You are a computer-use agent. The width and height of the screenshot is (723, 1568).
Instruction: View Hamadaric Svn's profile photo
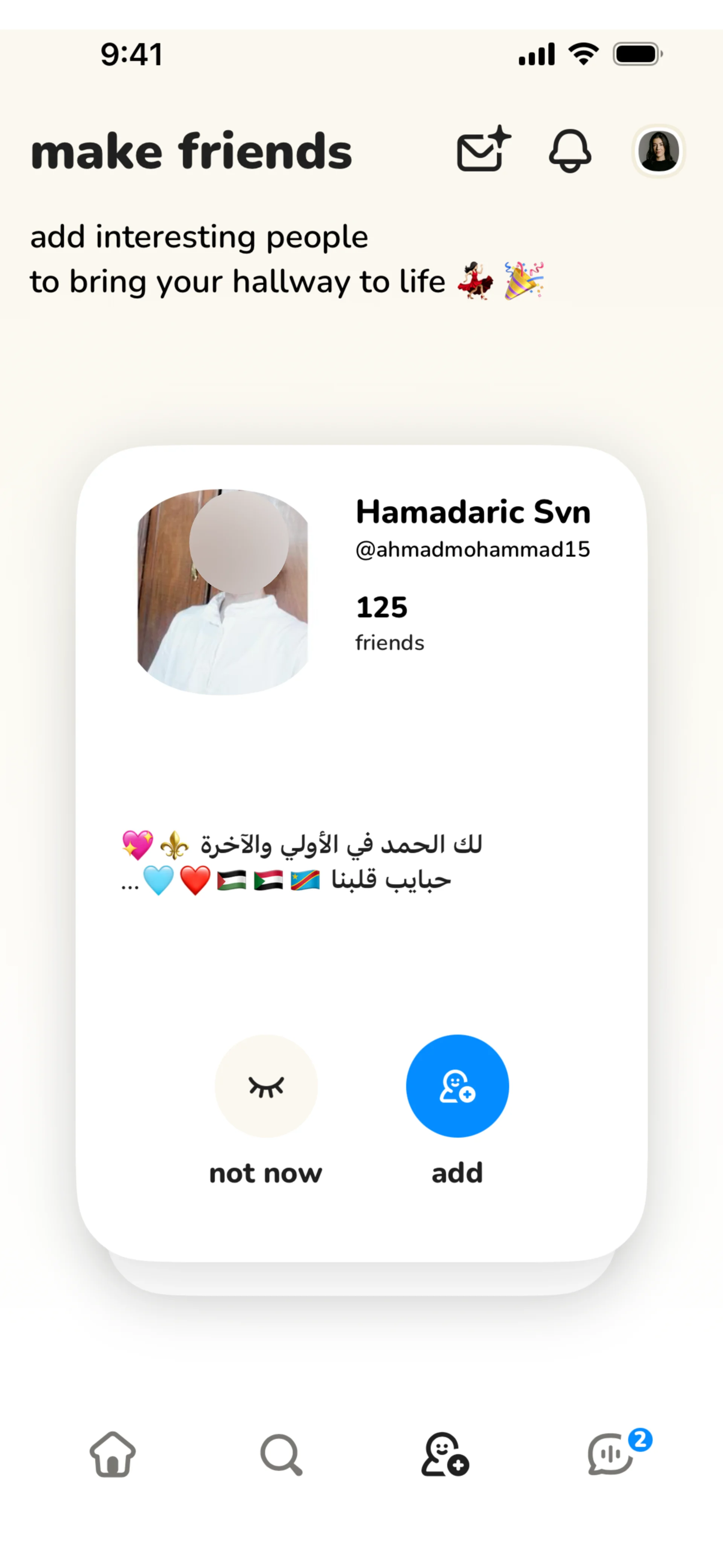(x=223, y=591)
